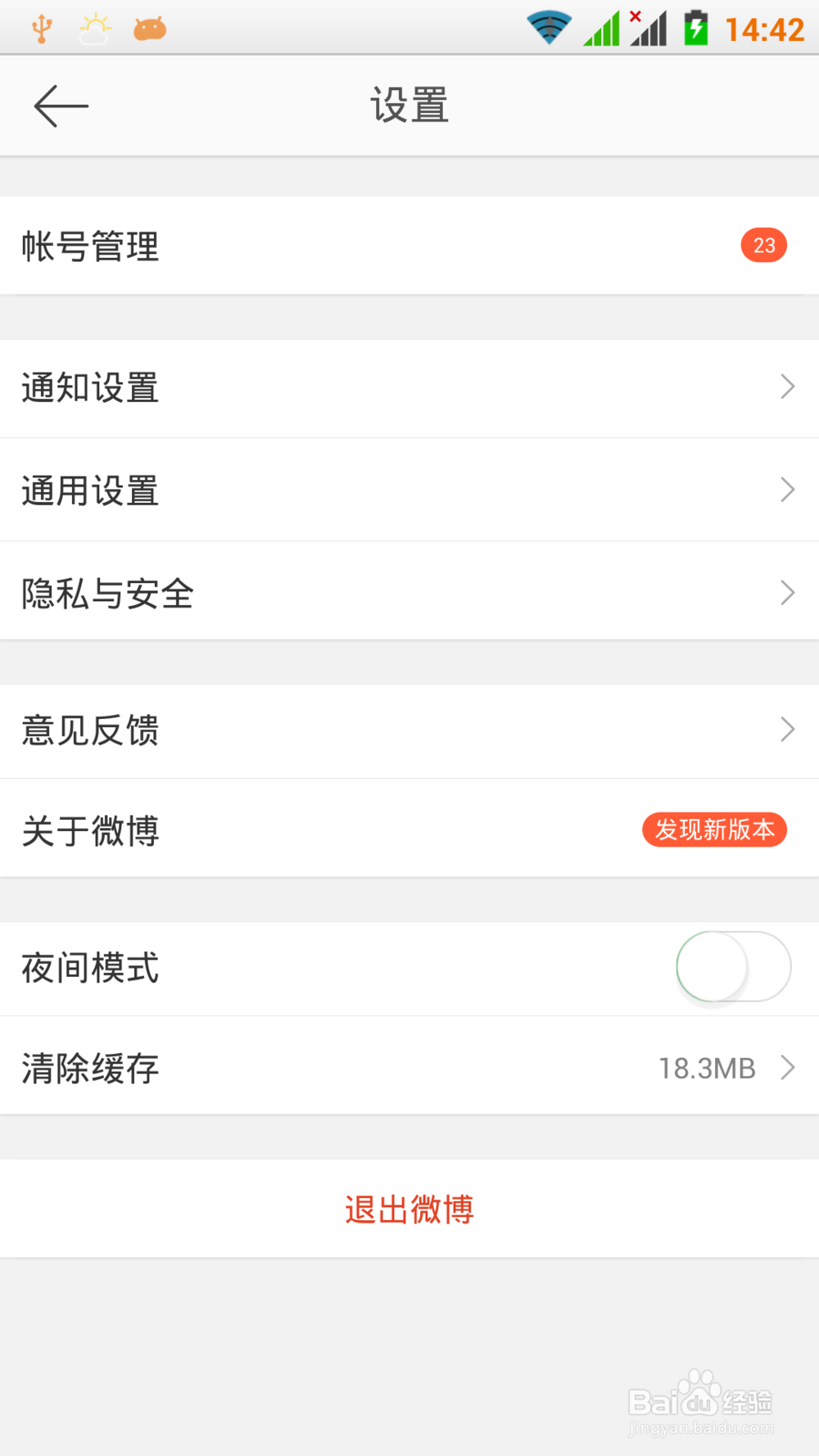This screenshot has width=819, height=1456.
Task: Tap the weather icon in the status bar
Action: (x=93, y=27)
